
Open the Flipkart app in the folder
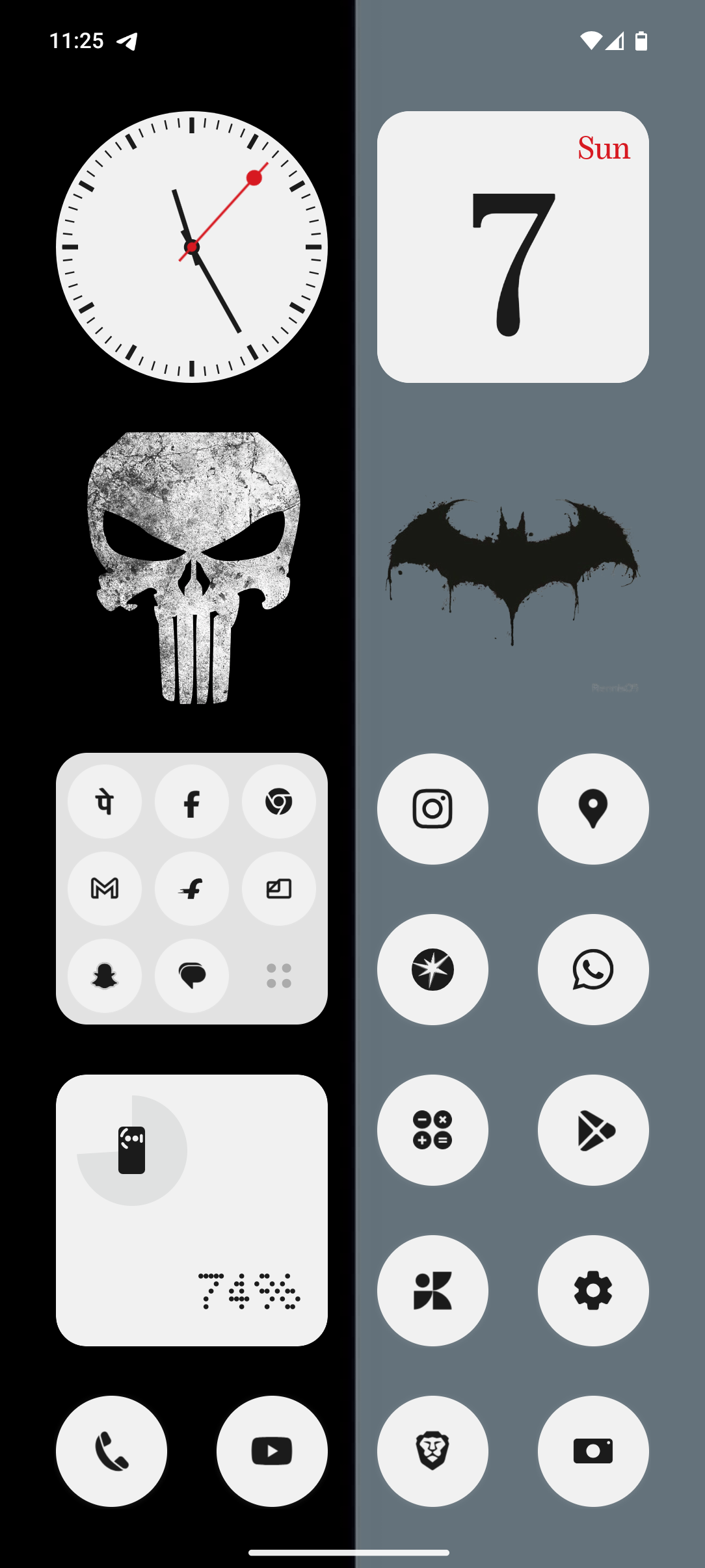click(x=192, y=889)
